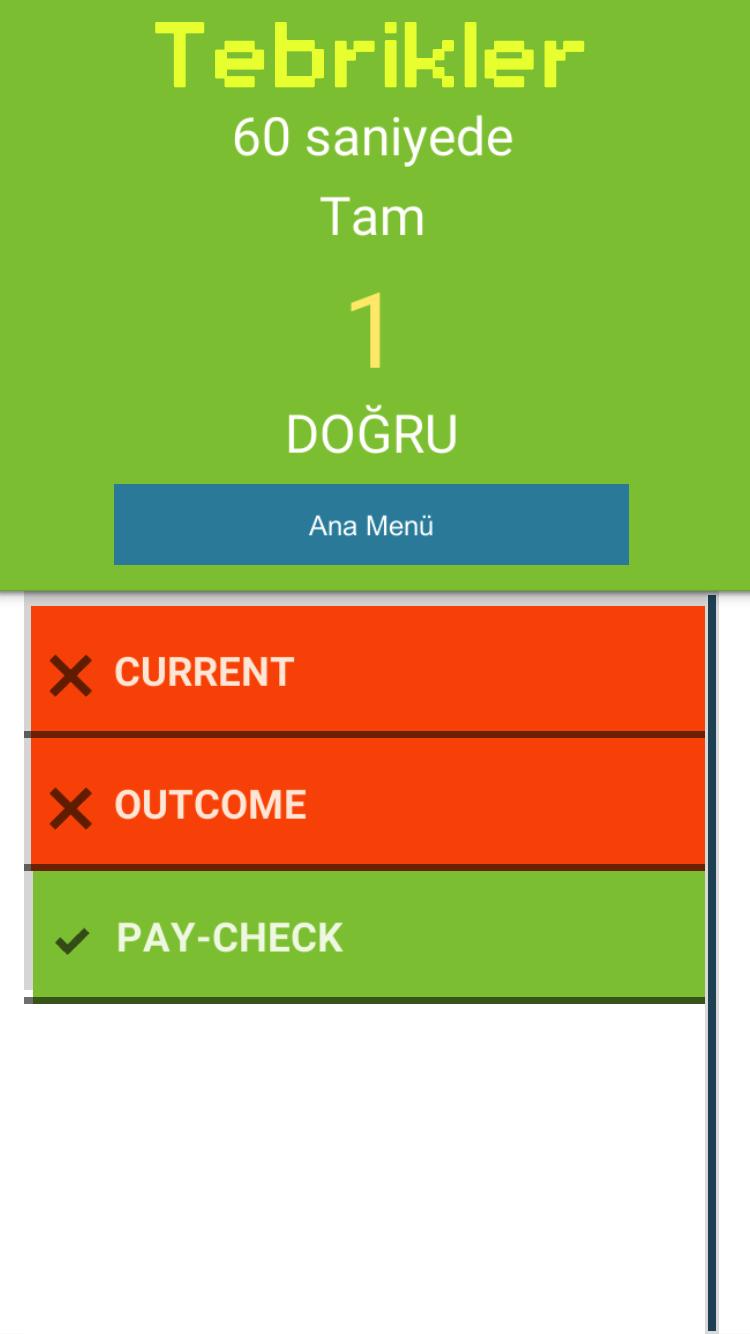Select the wrong answer OUTCOME row
750x1334 pixels.
(367, 804)
